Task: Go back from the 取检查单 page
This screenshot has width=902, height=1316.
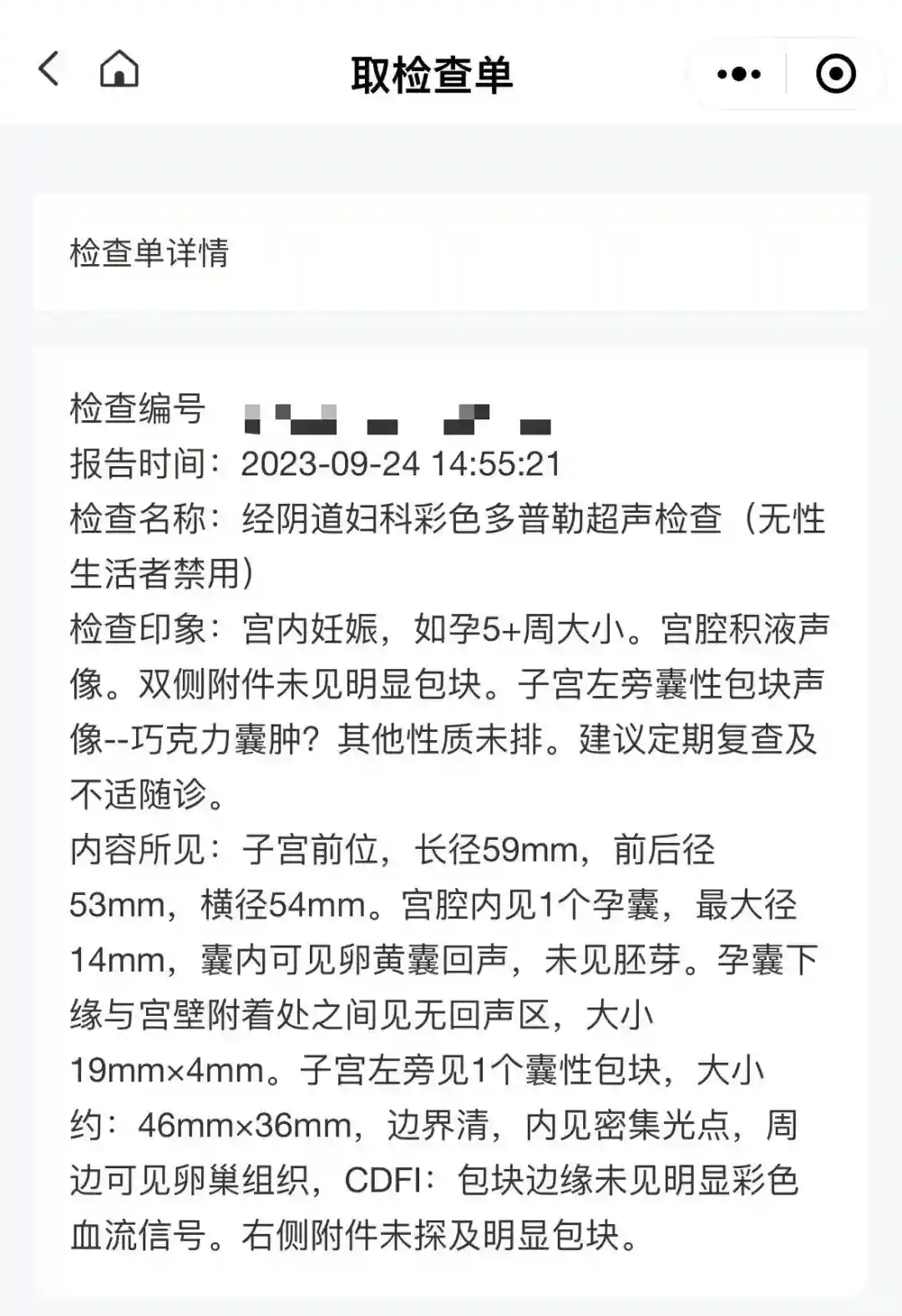Action: (49, 69)
